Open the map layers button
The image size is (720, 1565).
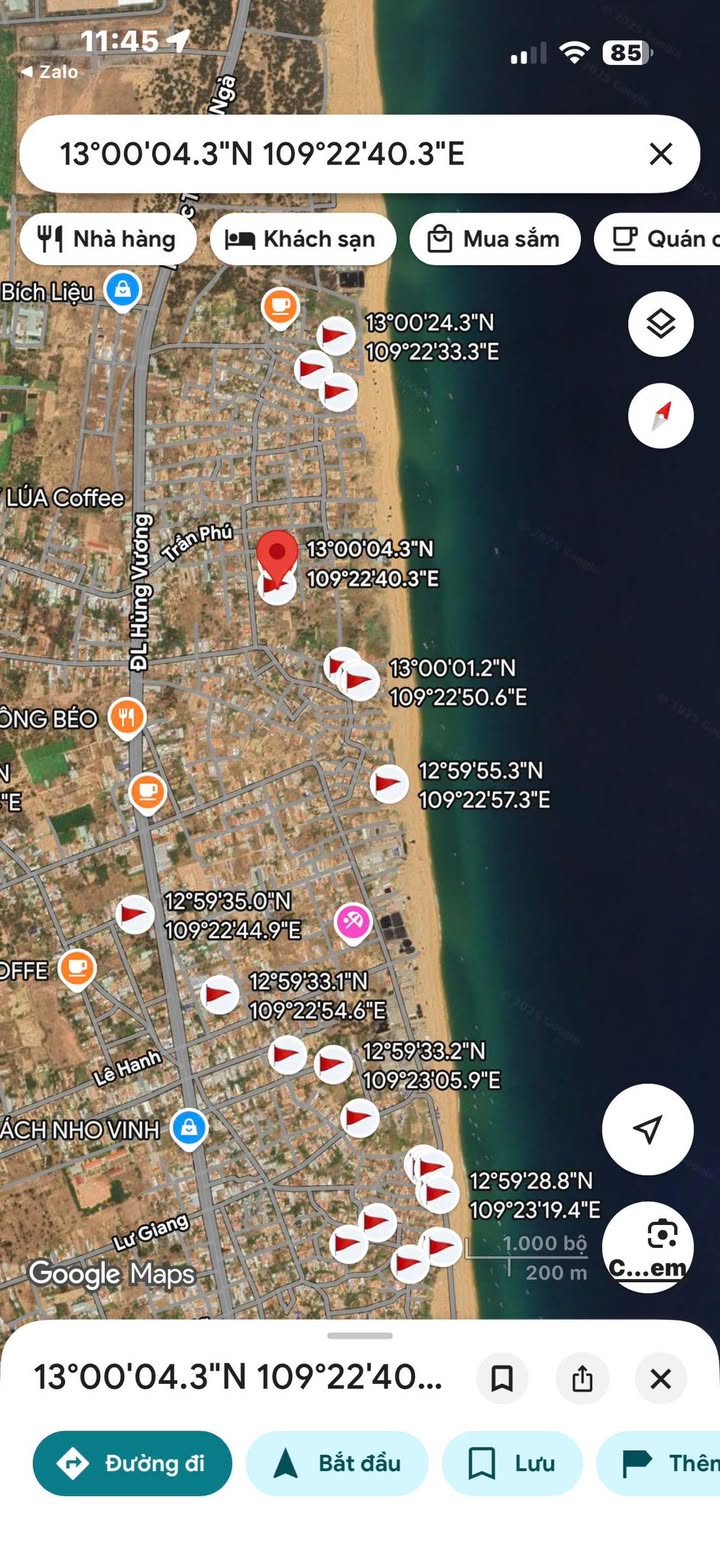661,324
